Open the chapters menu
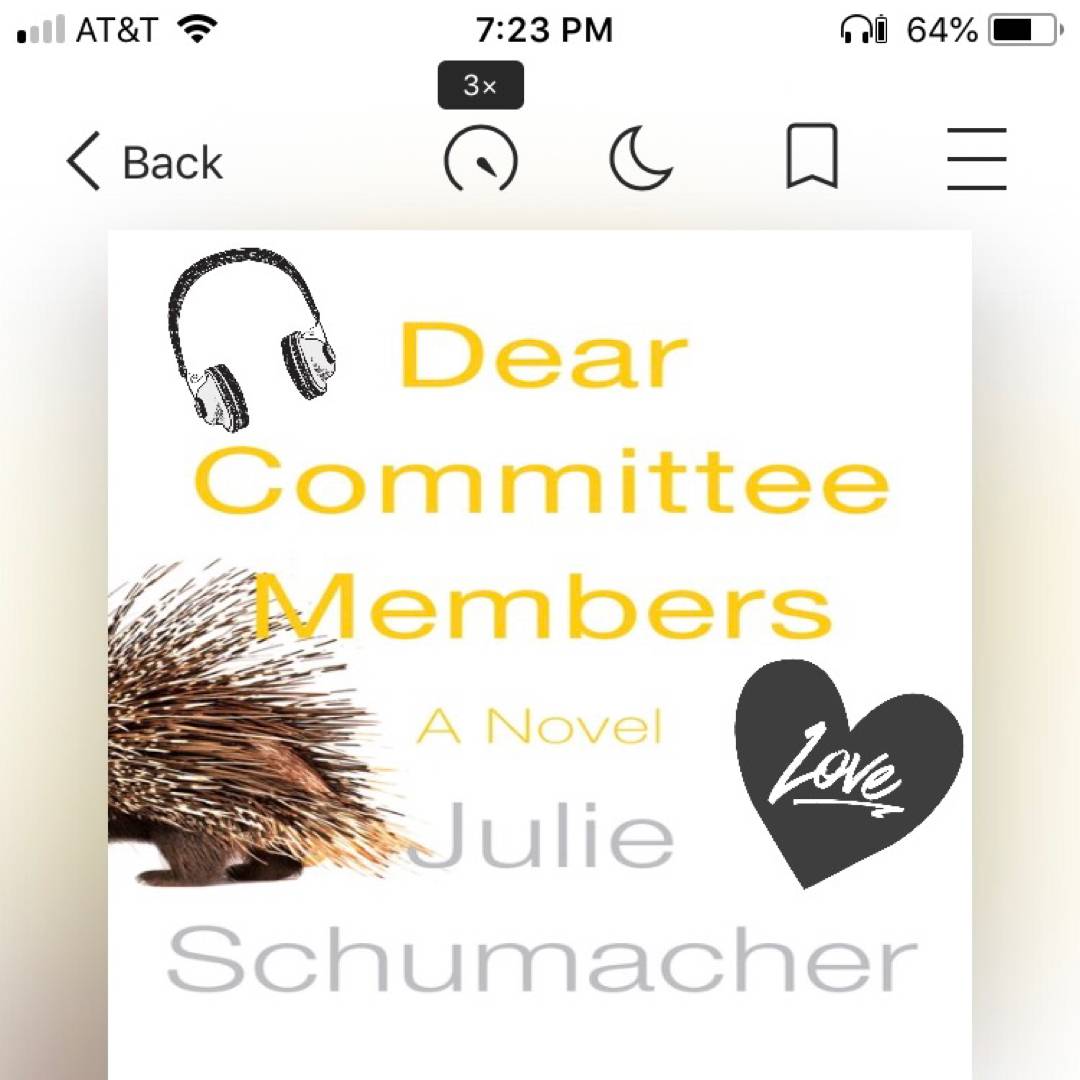The height and width of the screenshot is (1080, 1080). coord(976,159)
